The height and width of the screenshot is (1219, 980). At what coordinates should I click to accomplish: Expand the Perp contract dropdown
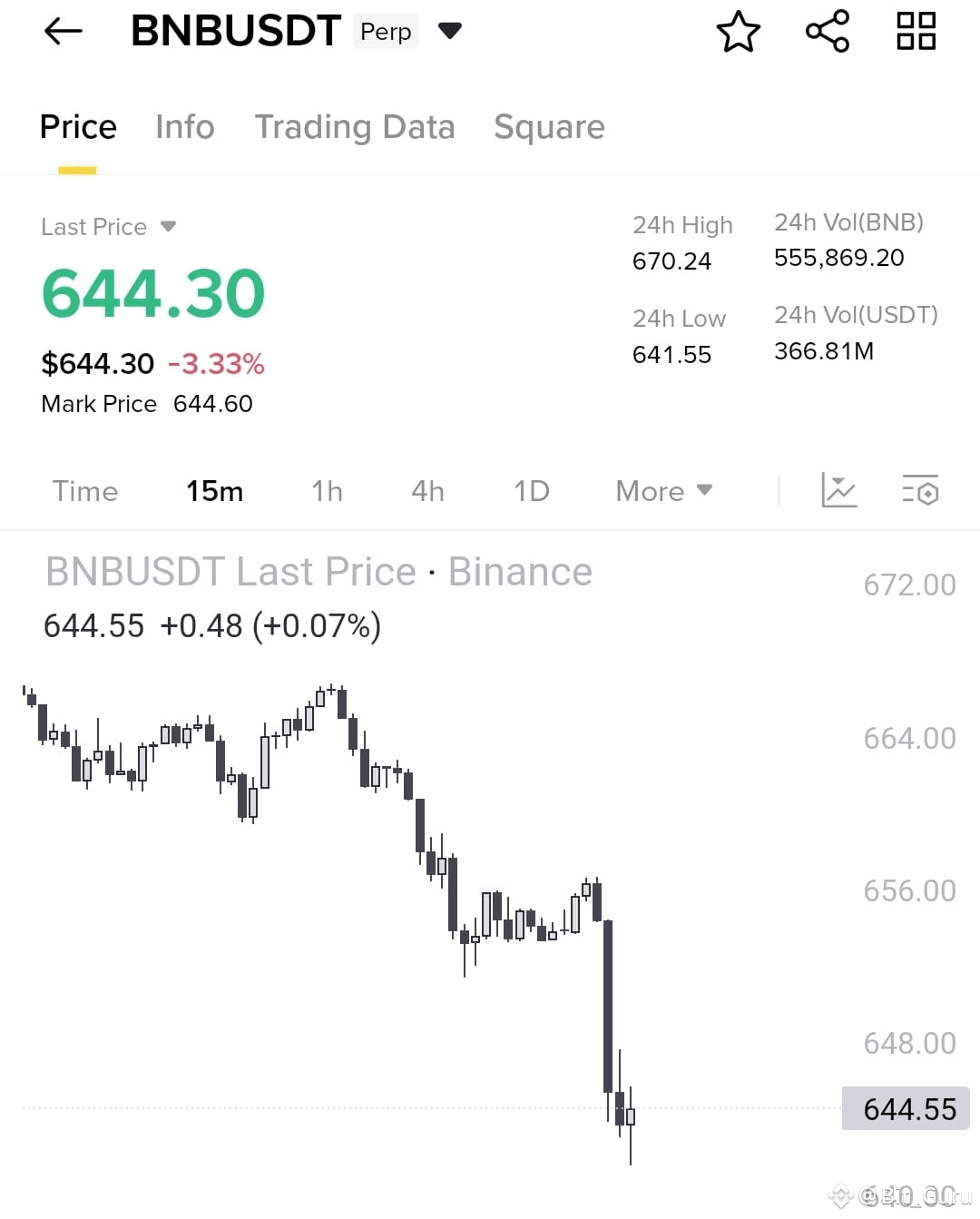[450, 30]
